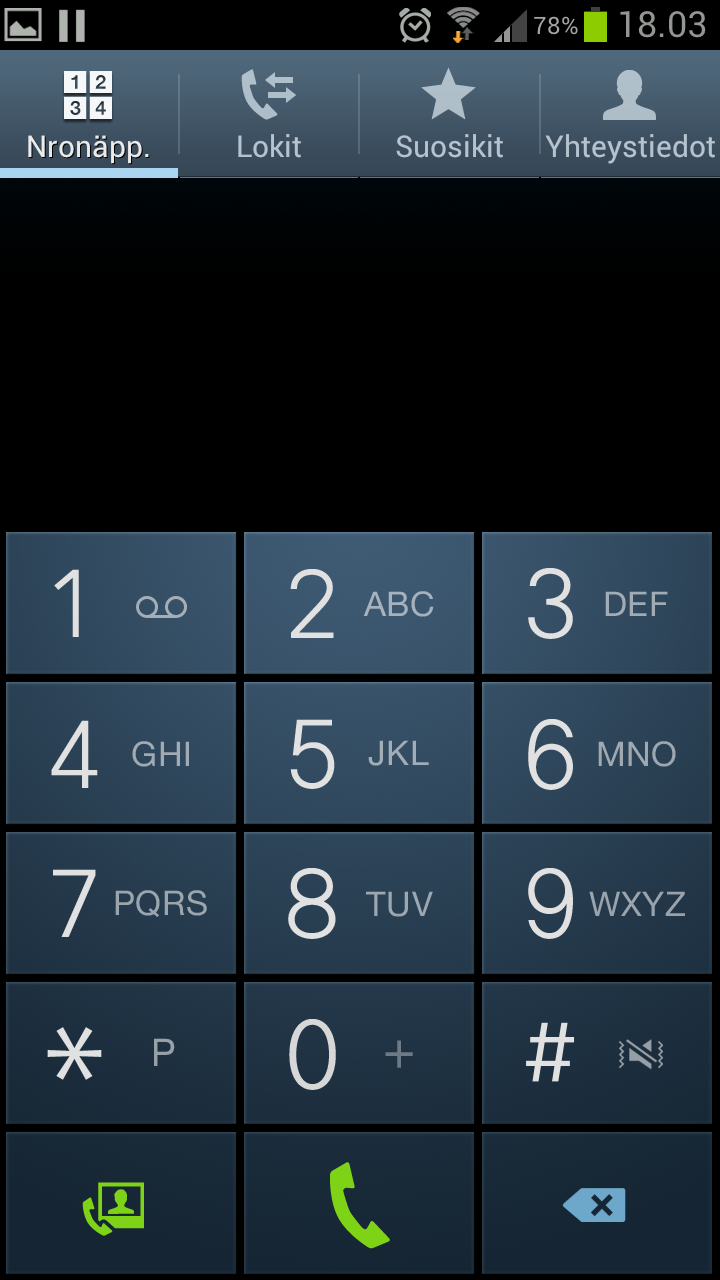720x1280 pixels.
Task: Delete last digit with backspace key
Action: pos(597,1203)
